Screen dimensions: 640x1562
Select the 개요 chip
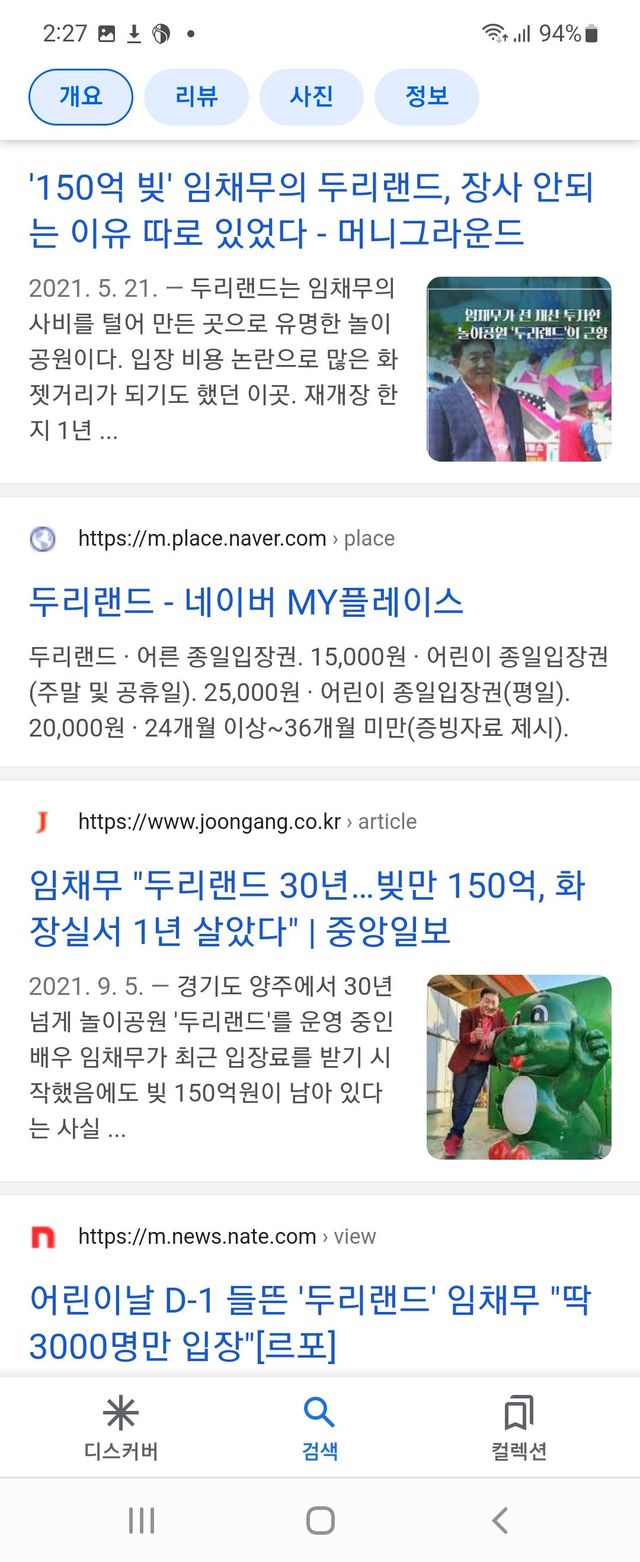coord(81,97)
